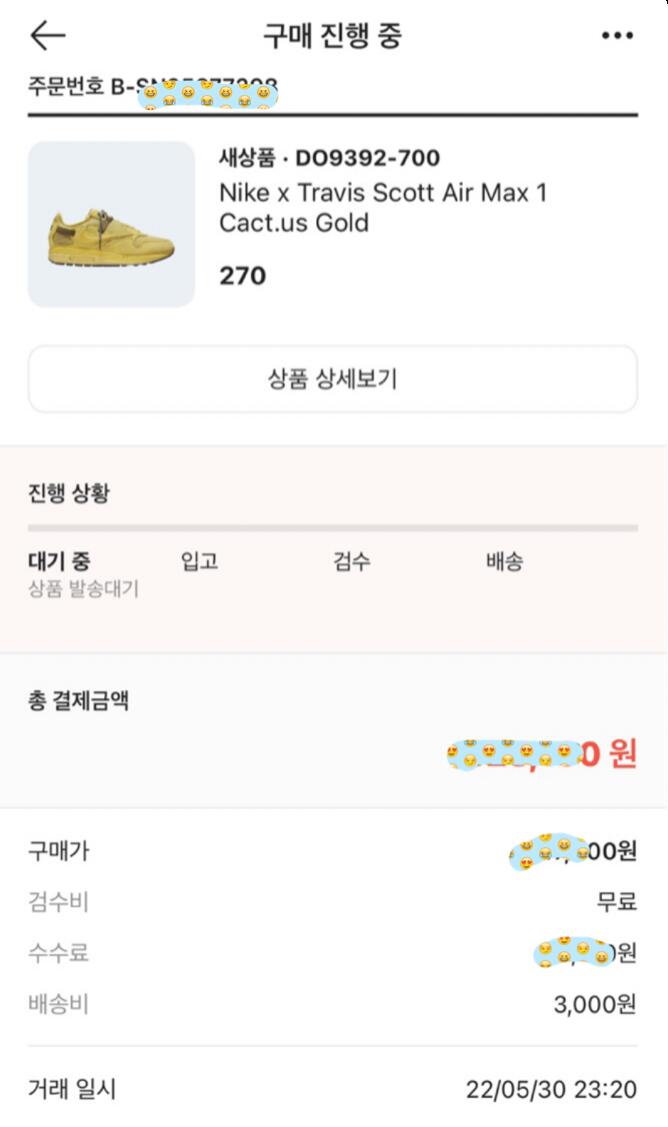668x1127 pixels.
Task: Open the three-dot overflow menu
Action: (618, 35)
